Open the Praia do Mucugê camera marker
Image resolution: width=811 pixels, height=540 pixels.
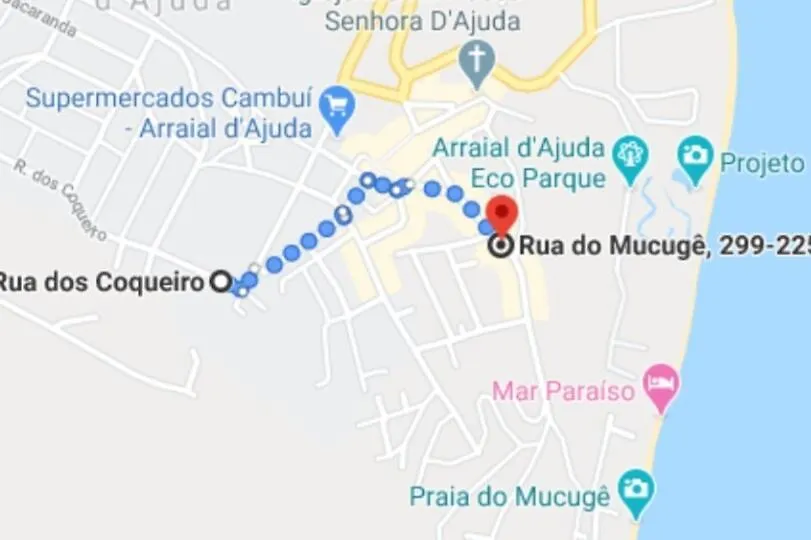click(x=635, y=489)
